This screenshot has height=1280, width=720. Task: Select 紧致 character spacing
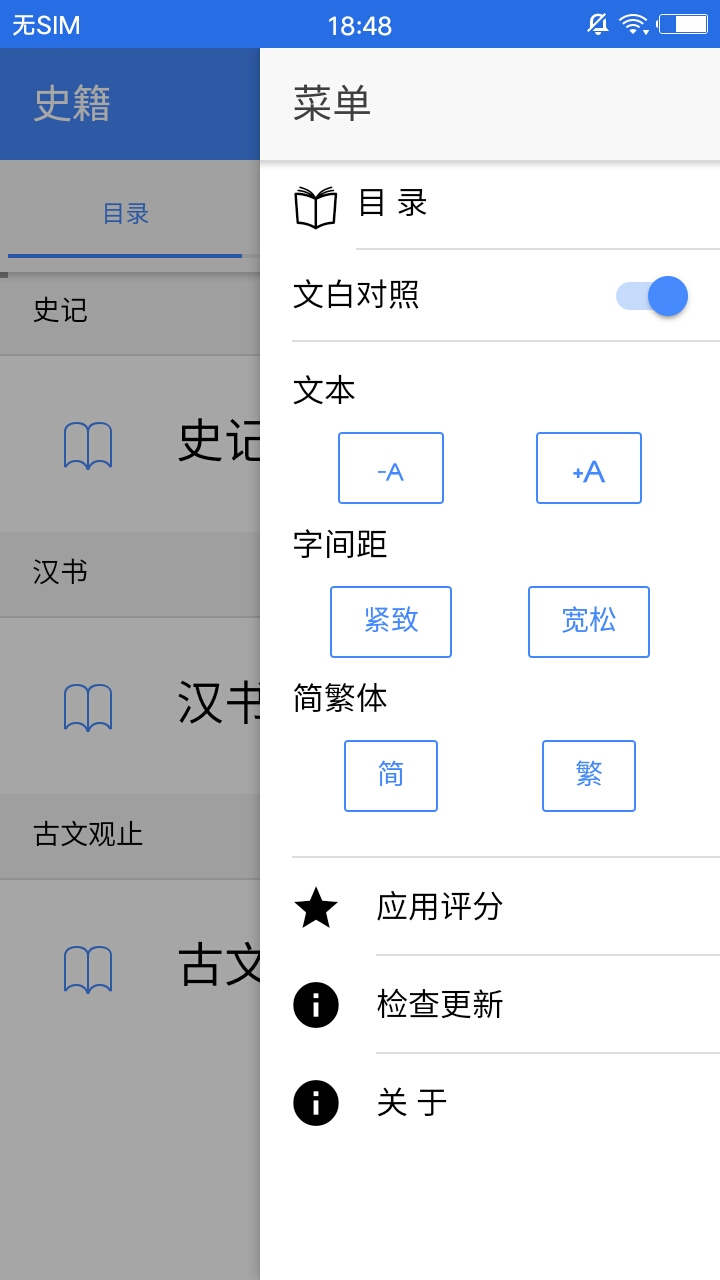(x=391, y=622)
